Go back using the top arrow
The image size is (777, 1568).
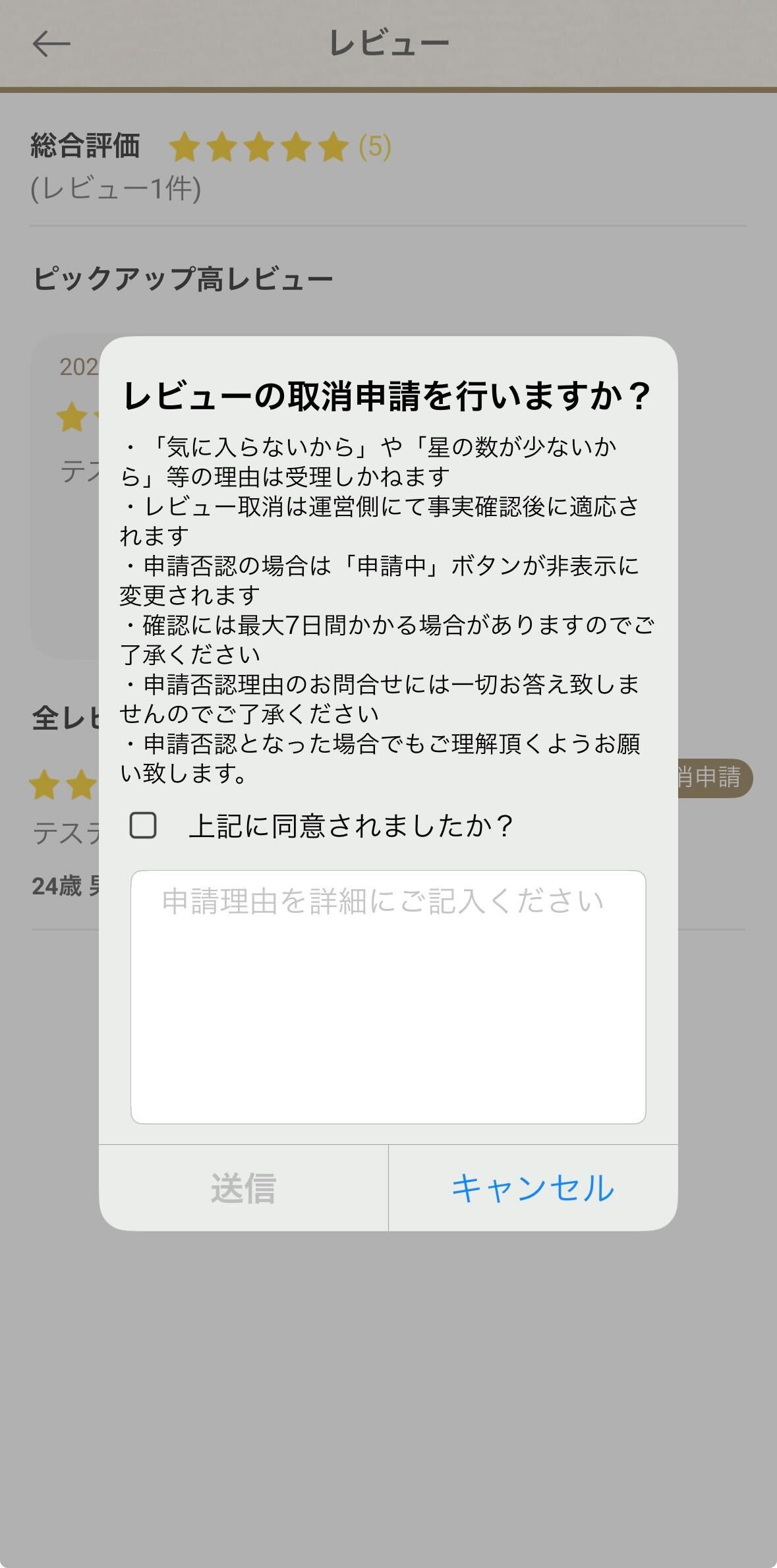[51, 44]
